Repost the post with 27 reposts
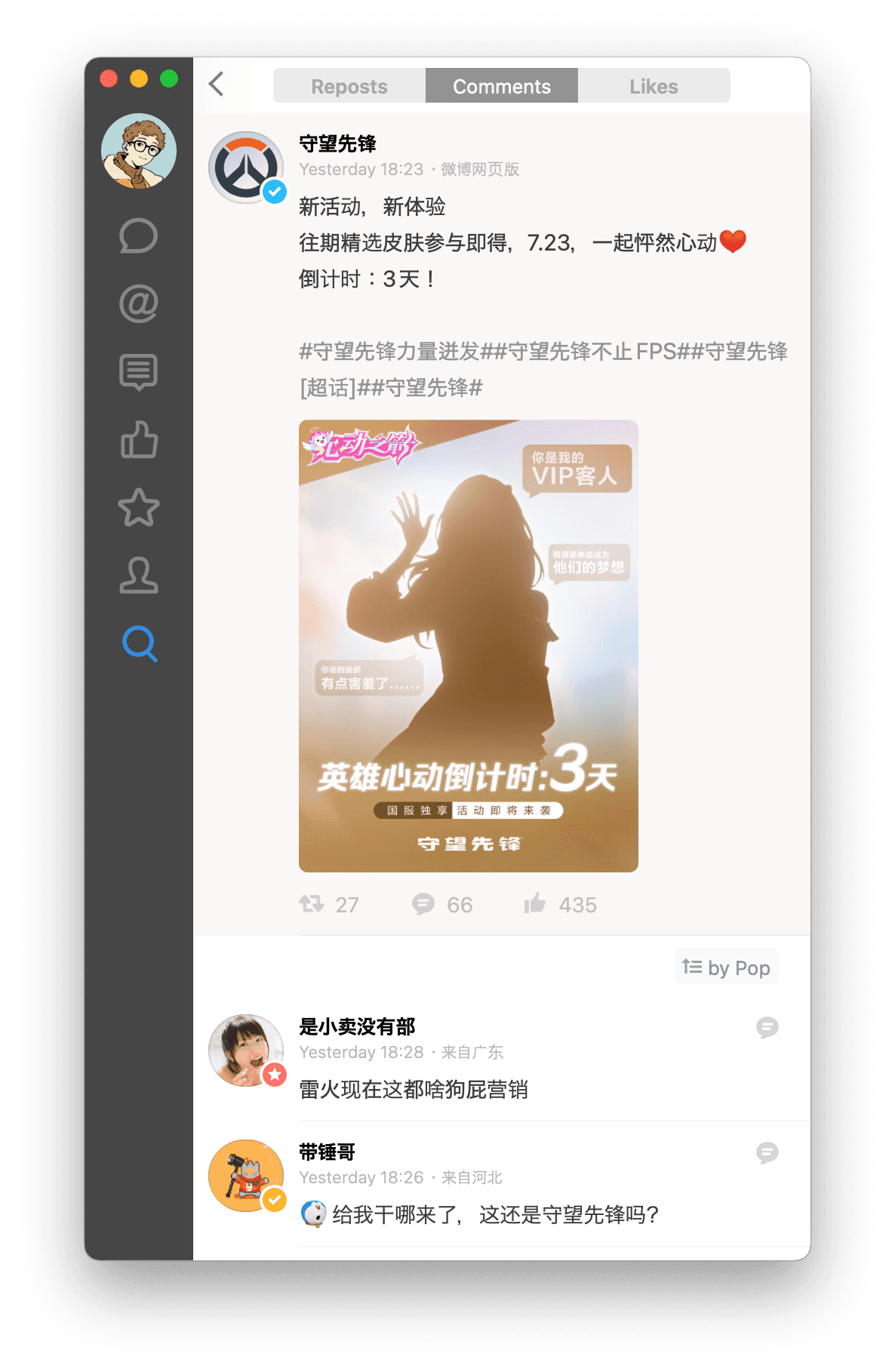Screen dimensions: 895x1372 (328, 904)
